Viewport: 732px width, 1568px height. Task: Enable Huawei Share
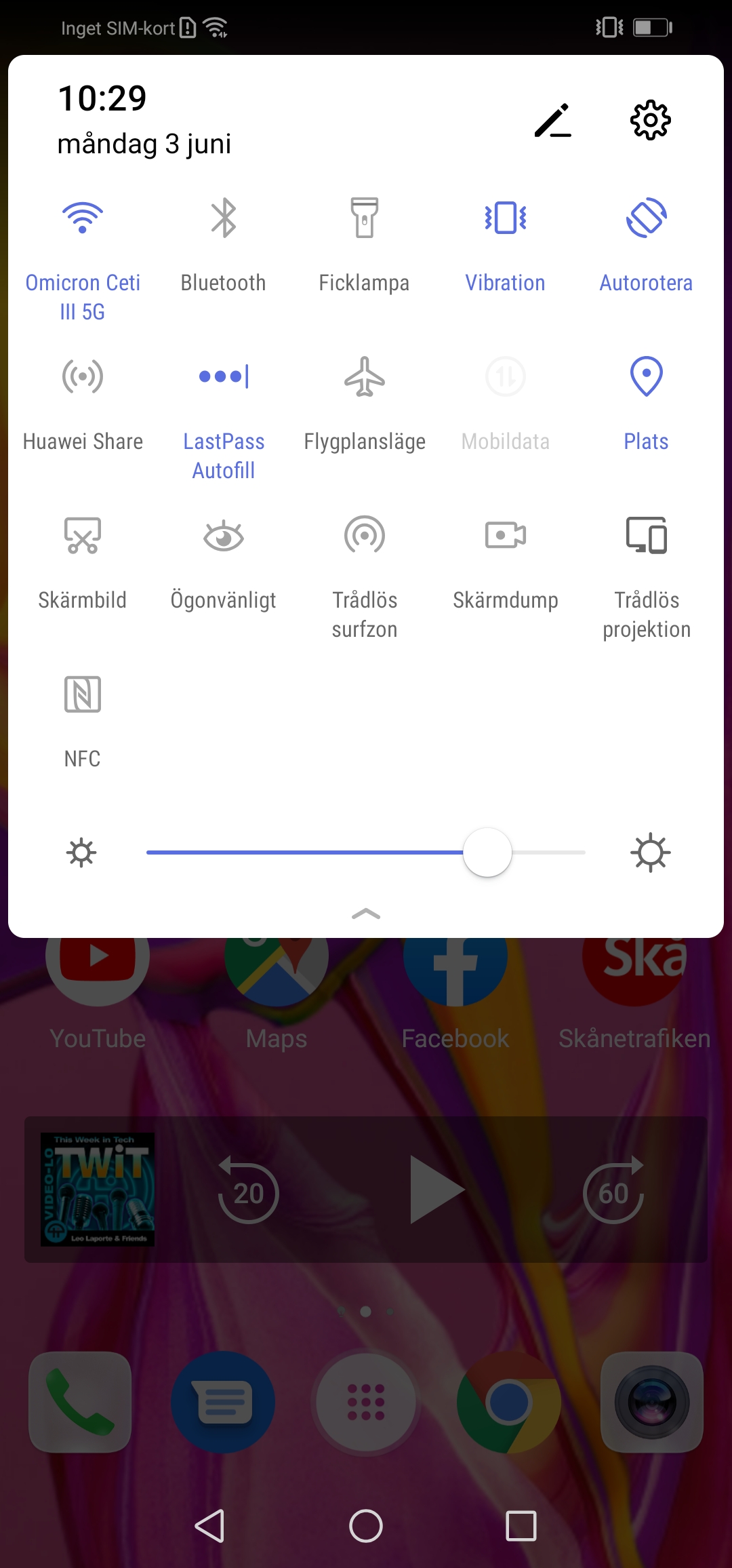pyautogui.click(x=83, y=377)
